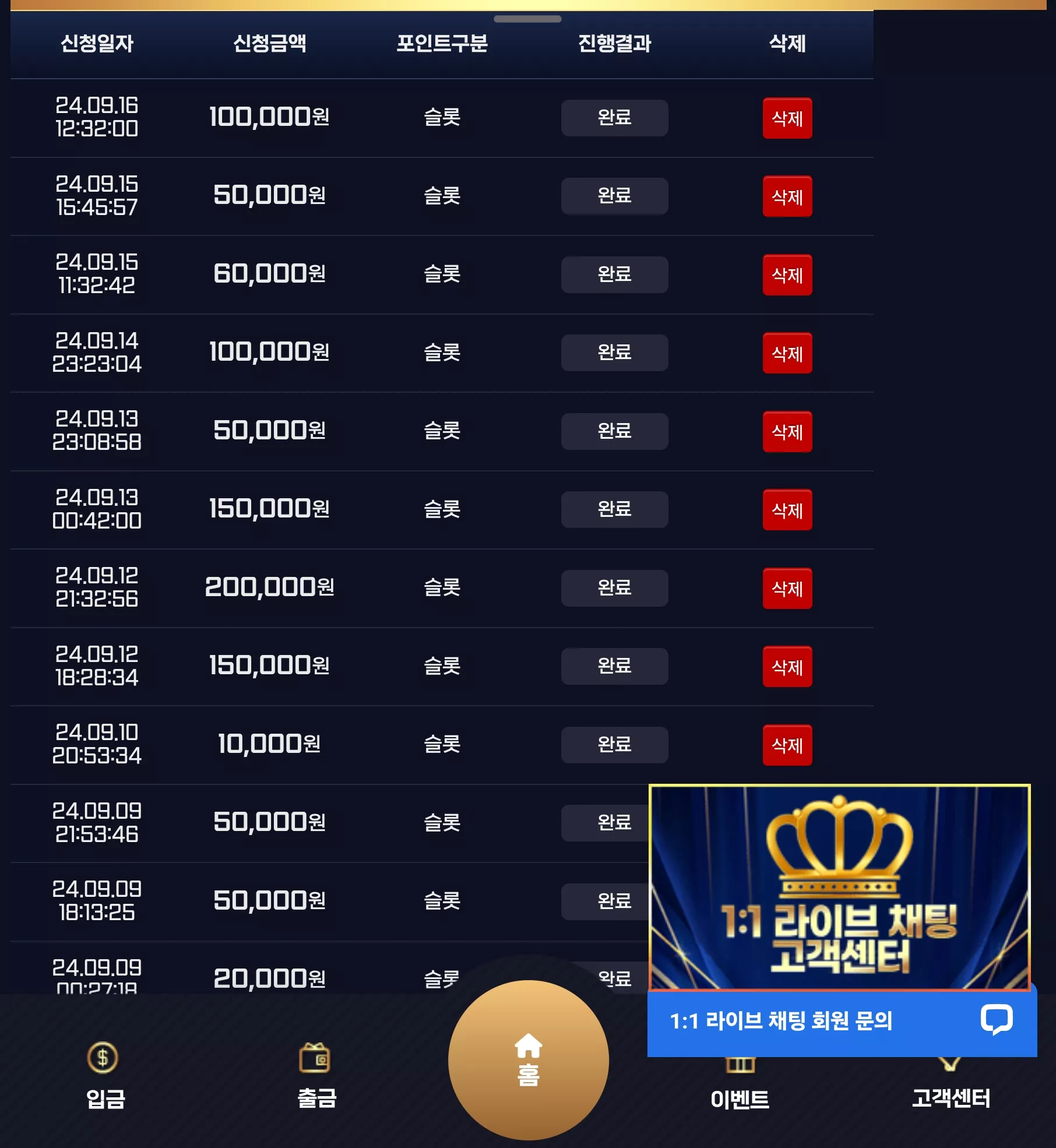This screenshot has width=1056, height=1148.
Task: Tap the 1:1 라이브 채팅 고객센터 banner
Action: tap(839, 888)
